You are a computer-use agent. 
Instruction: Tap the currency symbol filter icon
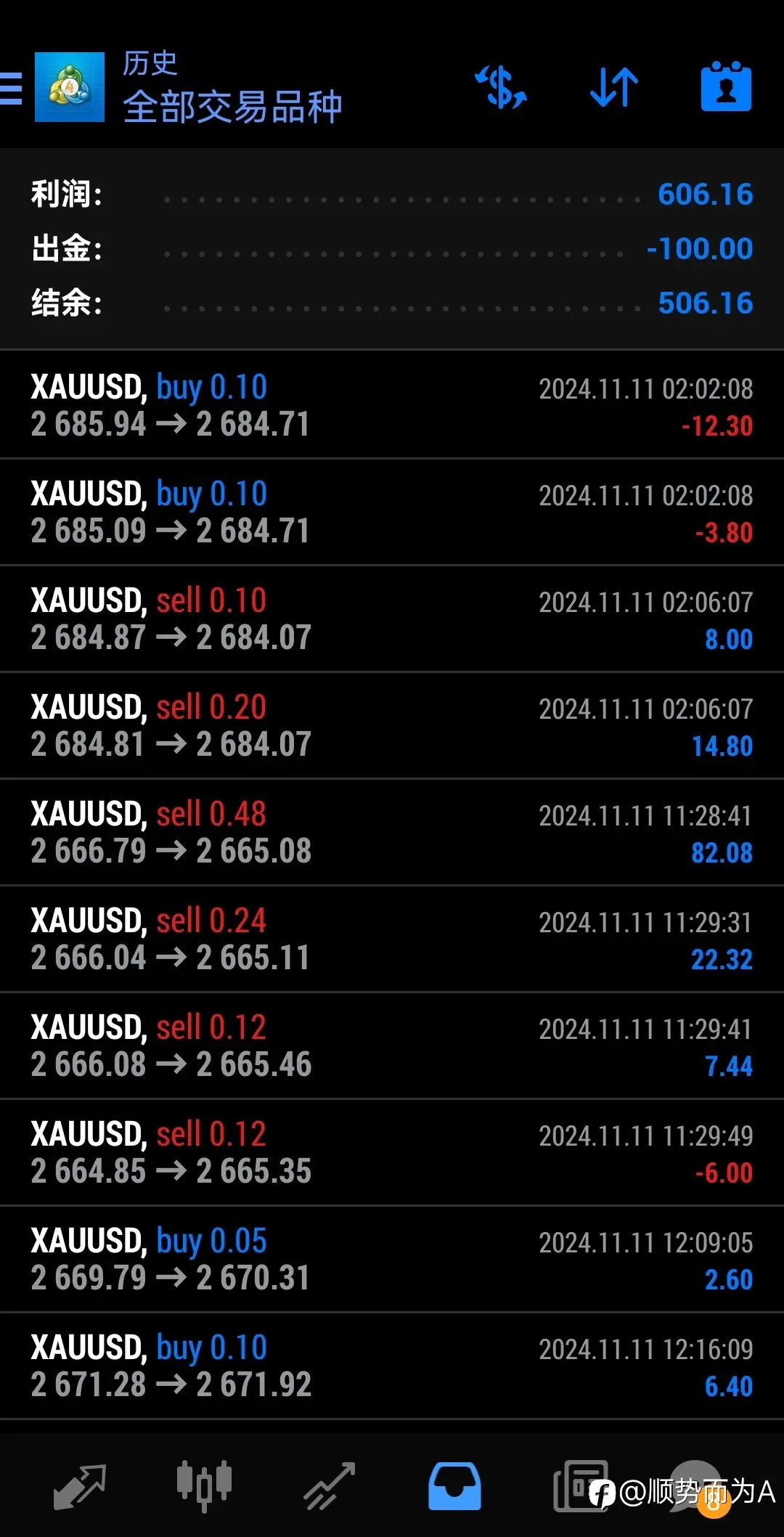500,87
